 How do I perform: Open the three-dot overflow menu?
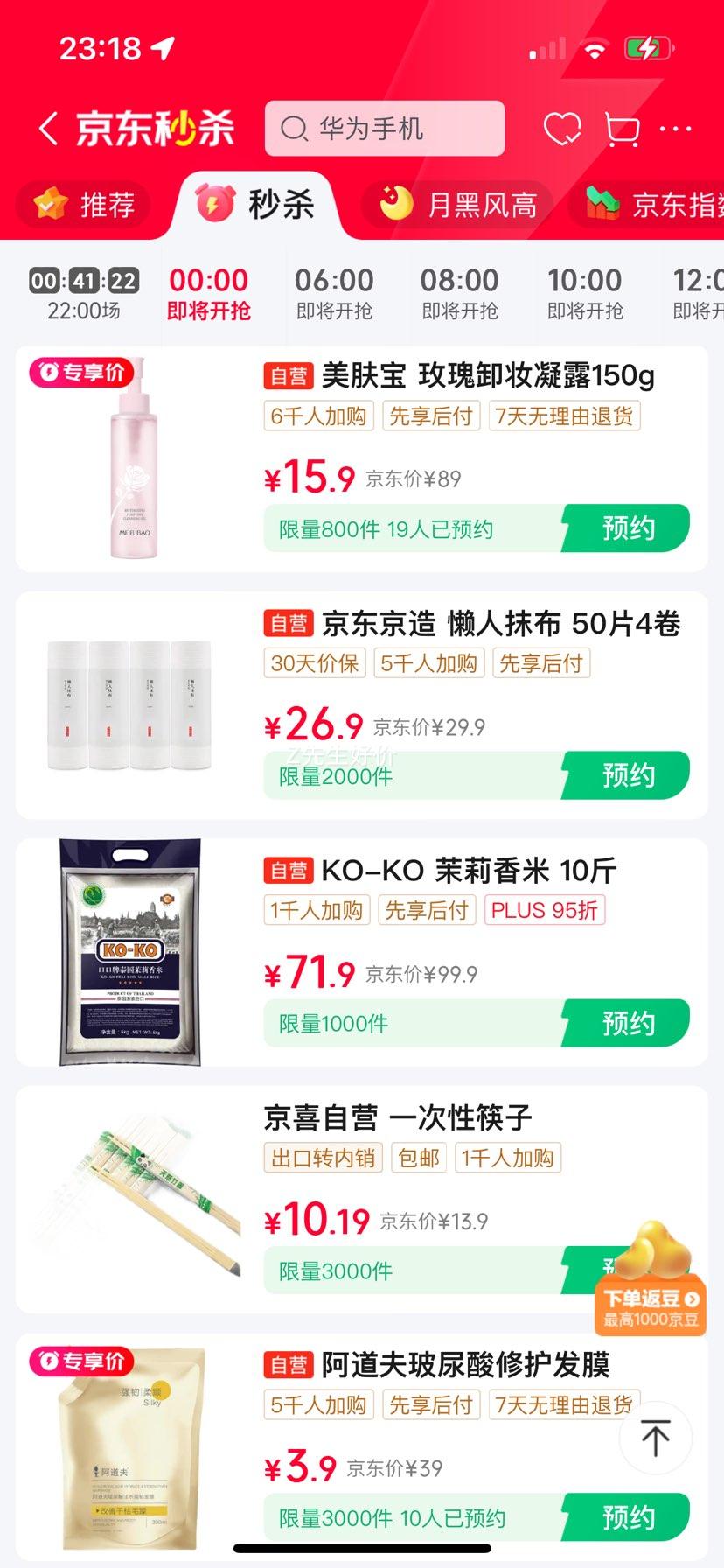[676, 129]
